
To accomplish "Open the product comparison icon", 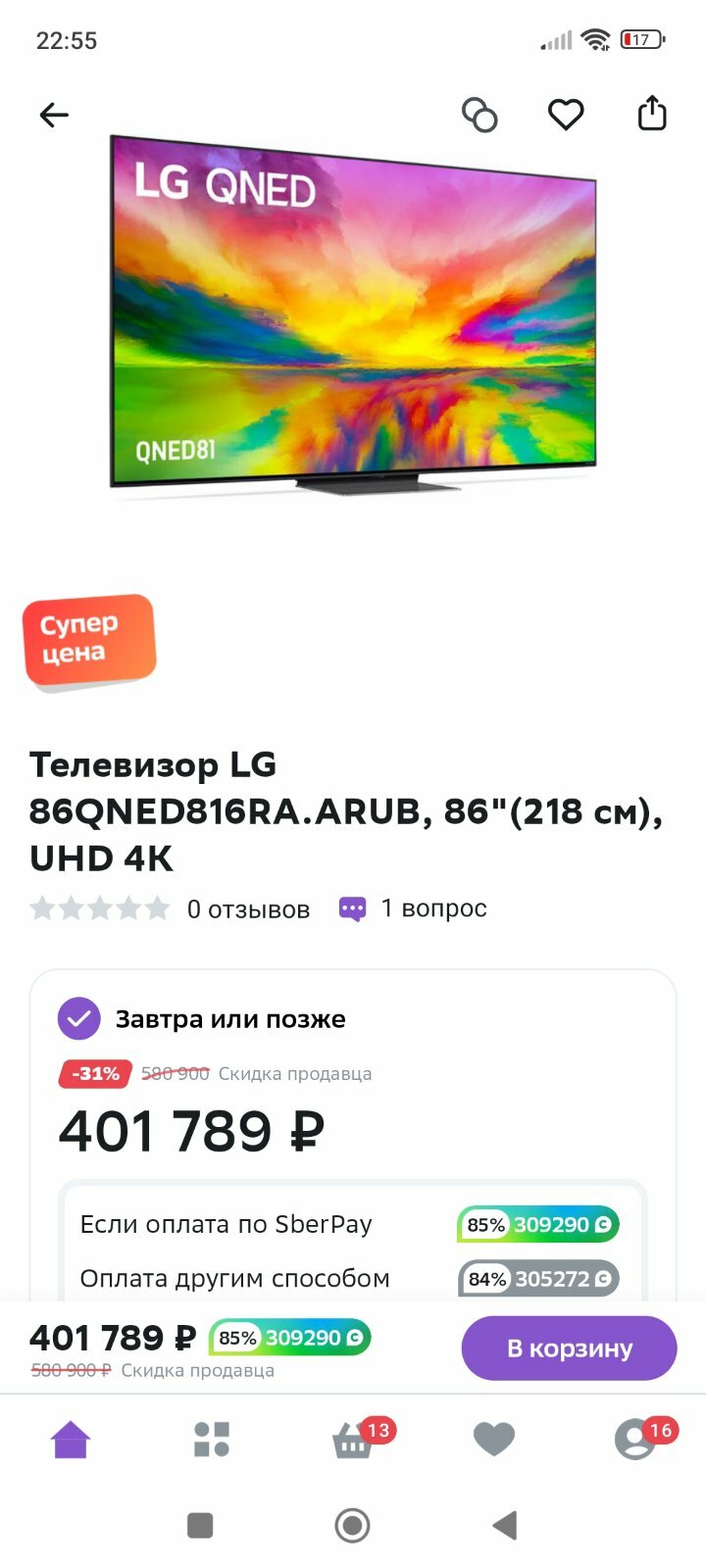I will 479,114.
